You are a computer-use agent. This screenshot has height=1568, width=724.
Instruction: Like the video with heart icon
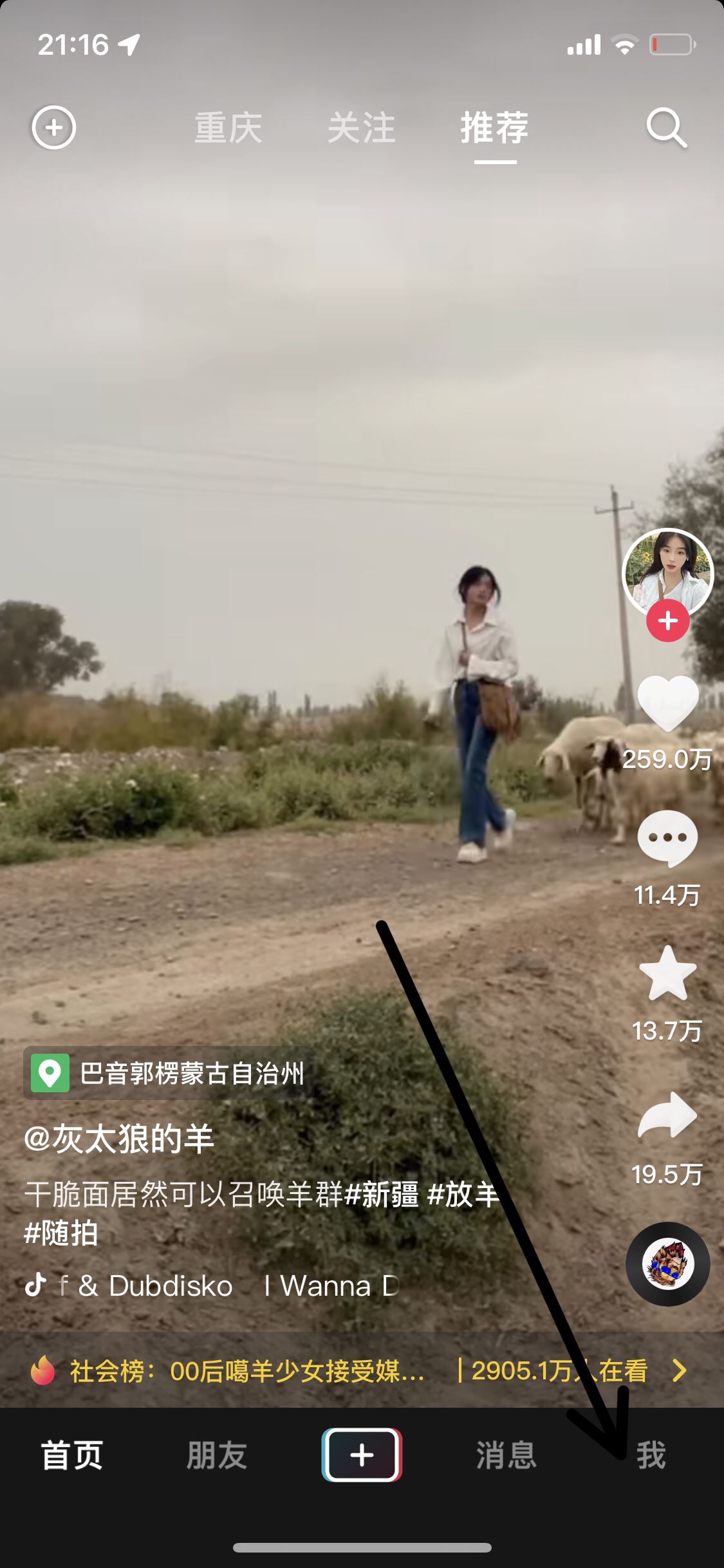668,704
